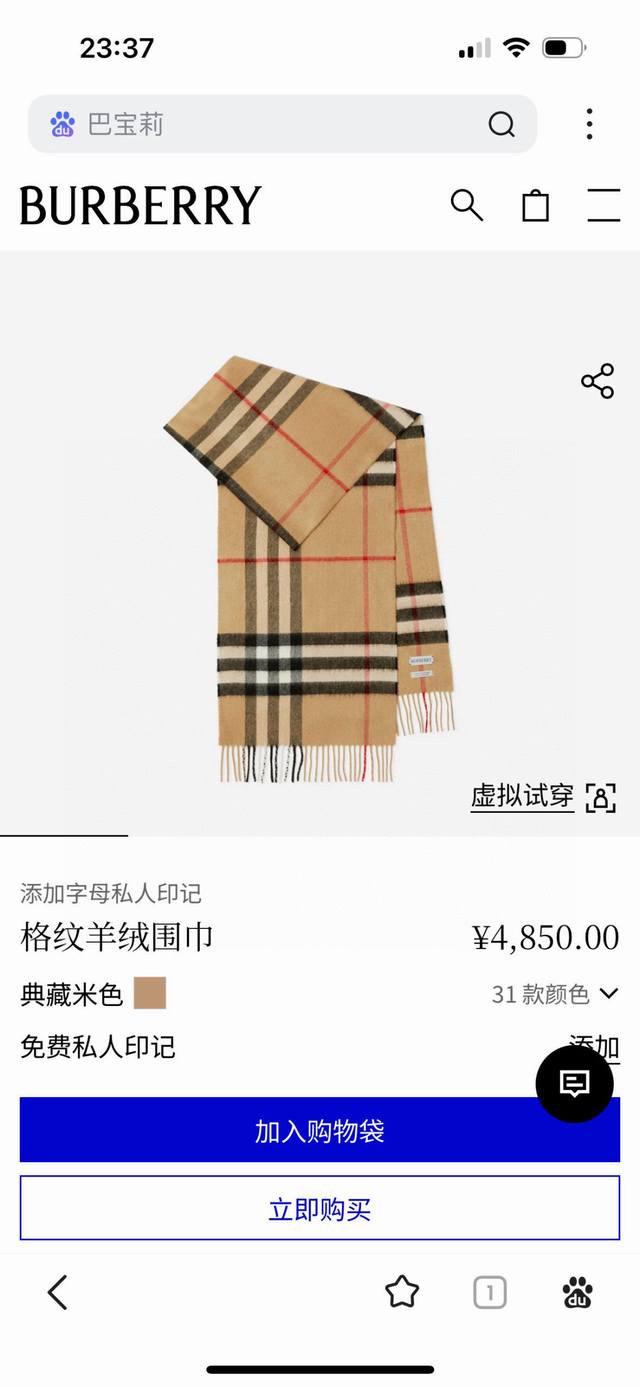
Task: Open the browser's three-dot overflow menu
Action: [x=590, y=125]
